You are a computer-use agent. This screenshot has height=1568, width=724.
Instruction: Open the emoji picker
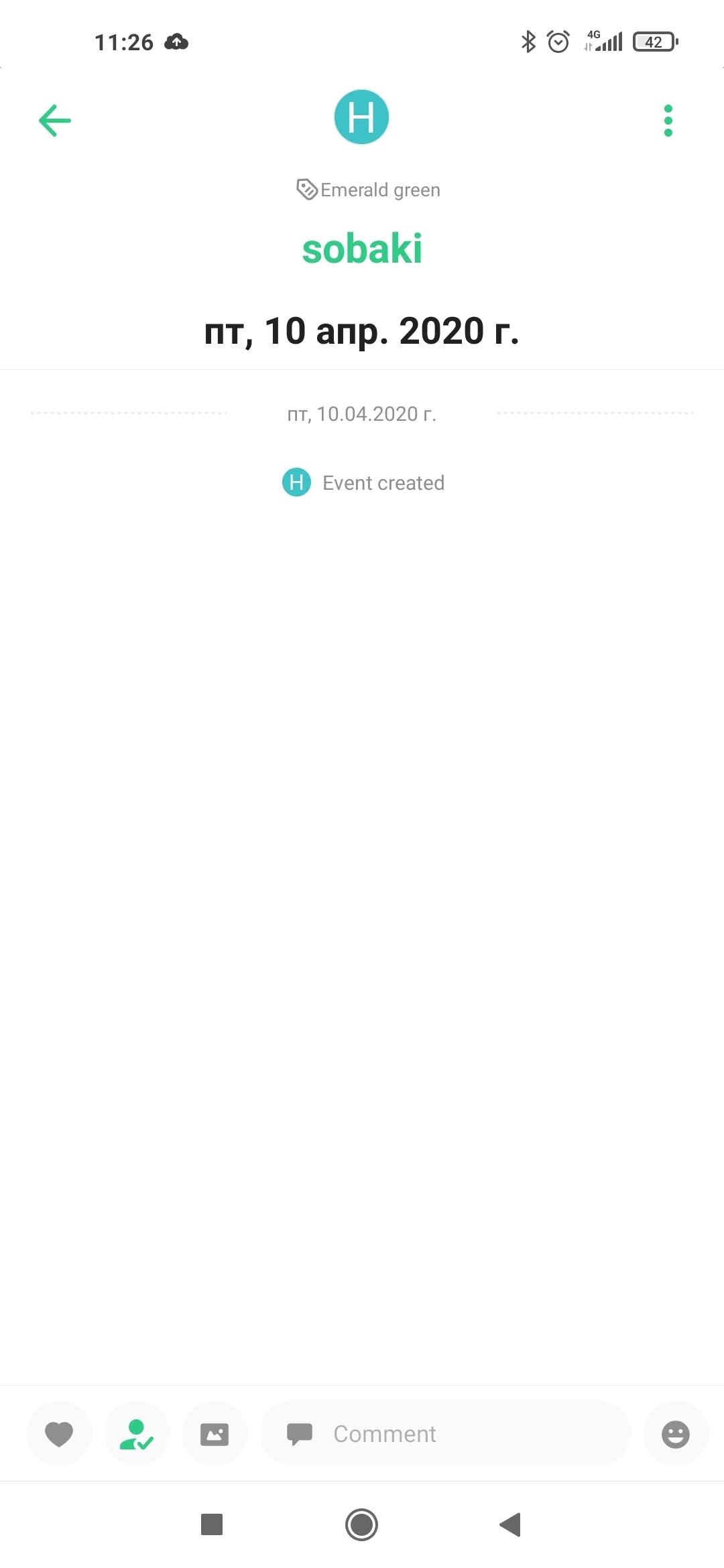(x=675, y=1434)
